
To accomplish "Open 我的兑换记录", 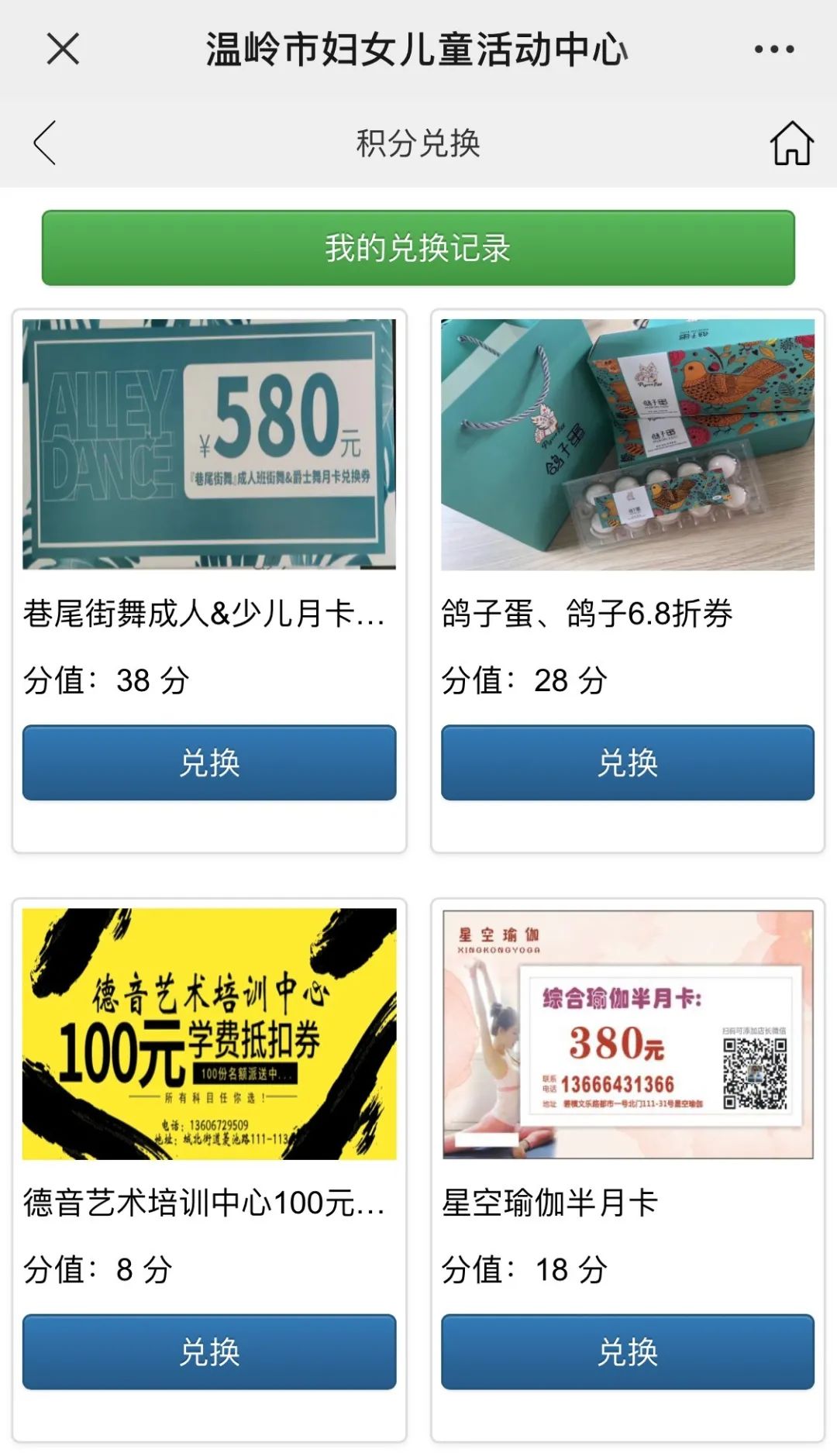I will click(418, 248).
